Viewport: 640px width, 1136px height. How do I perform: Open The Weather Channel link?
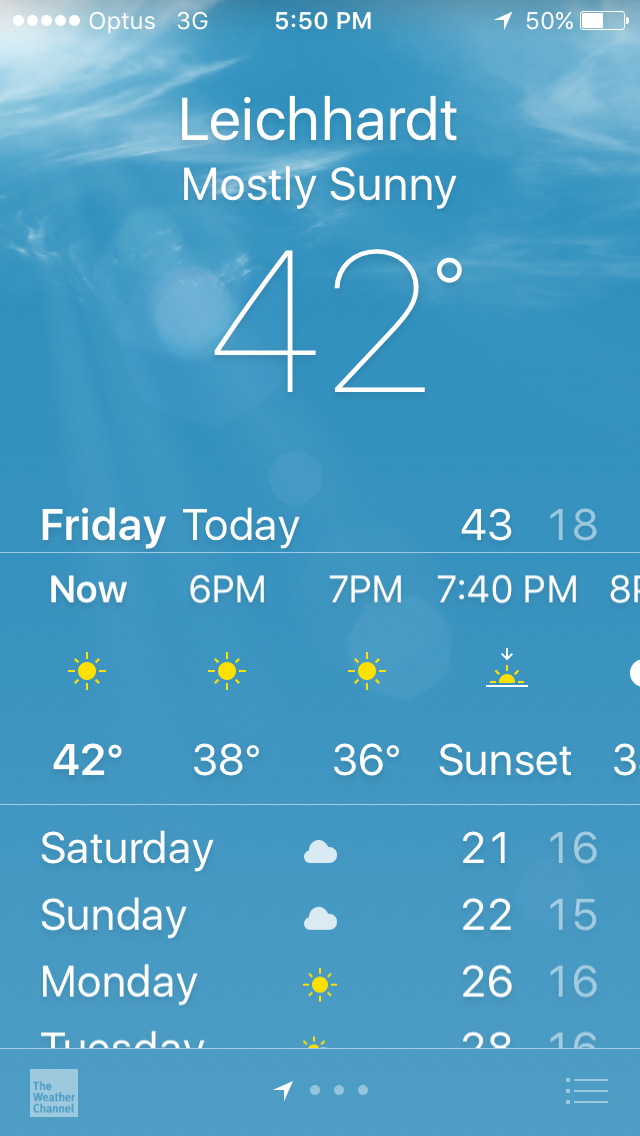54,1092
